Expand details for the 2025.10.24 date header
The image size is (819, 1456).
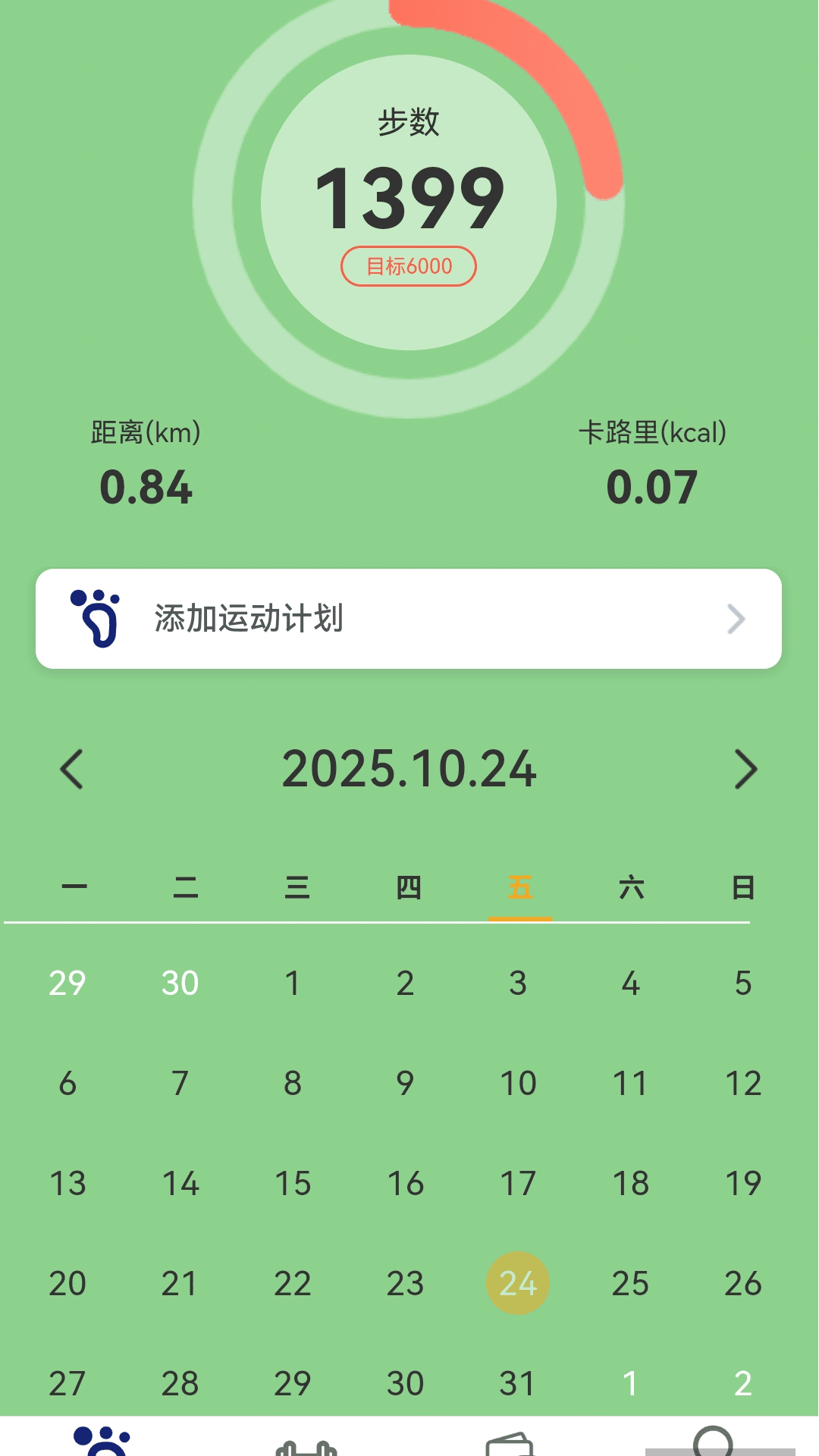[x=409, y=770]
